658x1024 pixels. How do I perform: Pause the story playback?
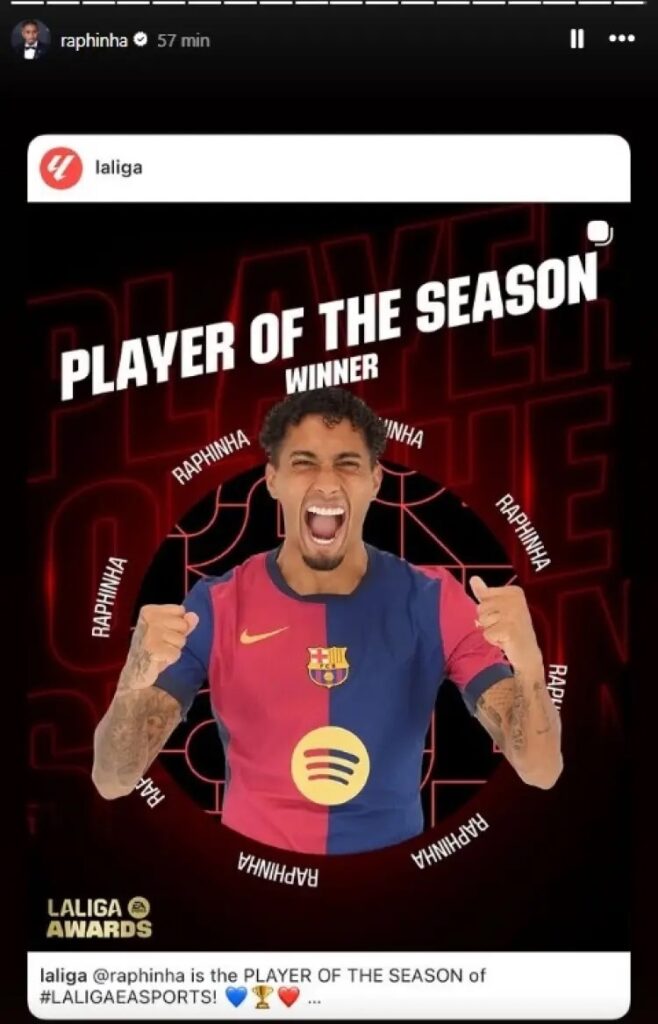point(577,39)
